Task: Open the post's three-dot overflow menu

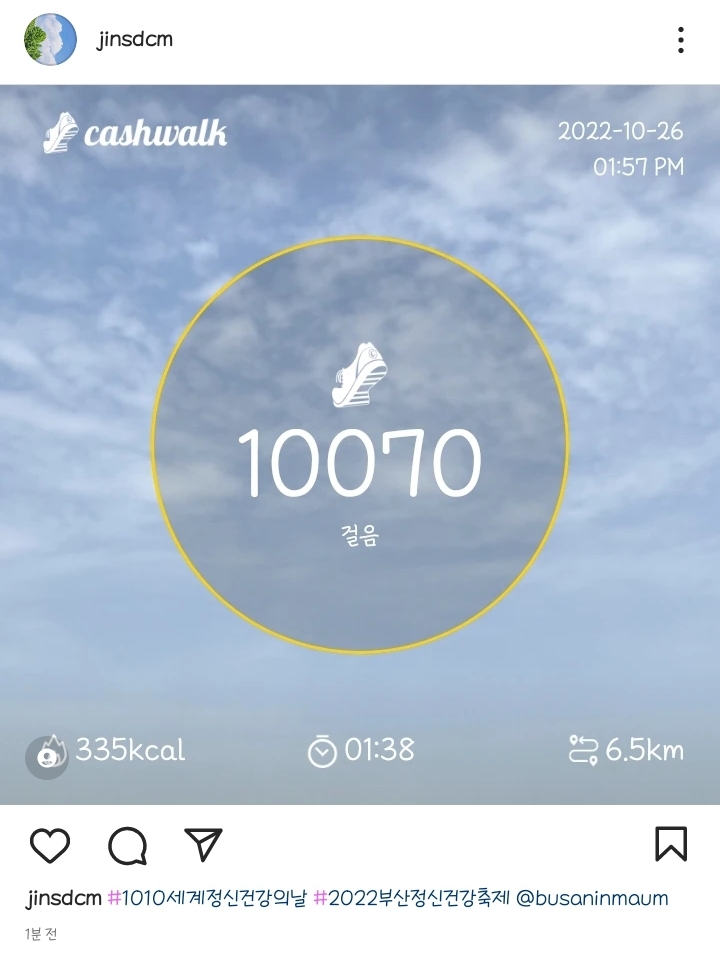Action: click(x=680, y=40)
